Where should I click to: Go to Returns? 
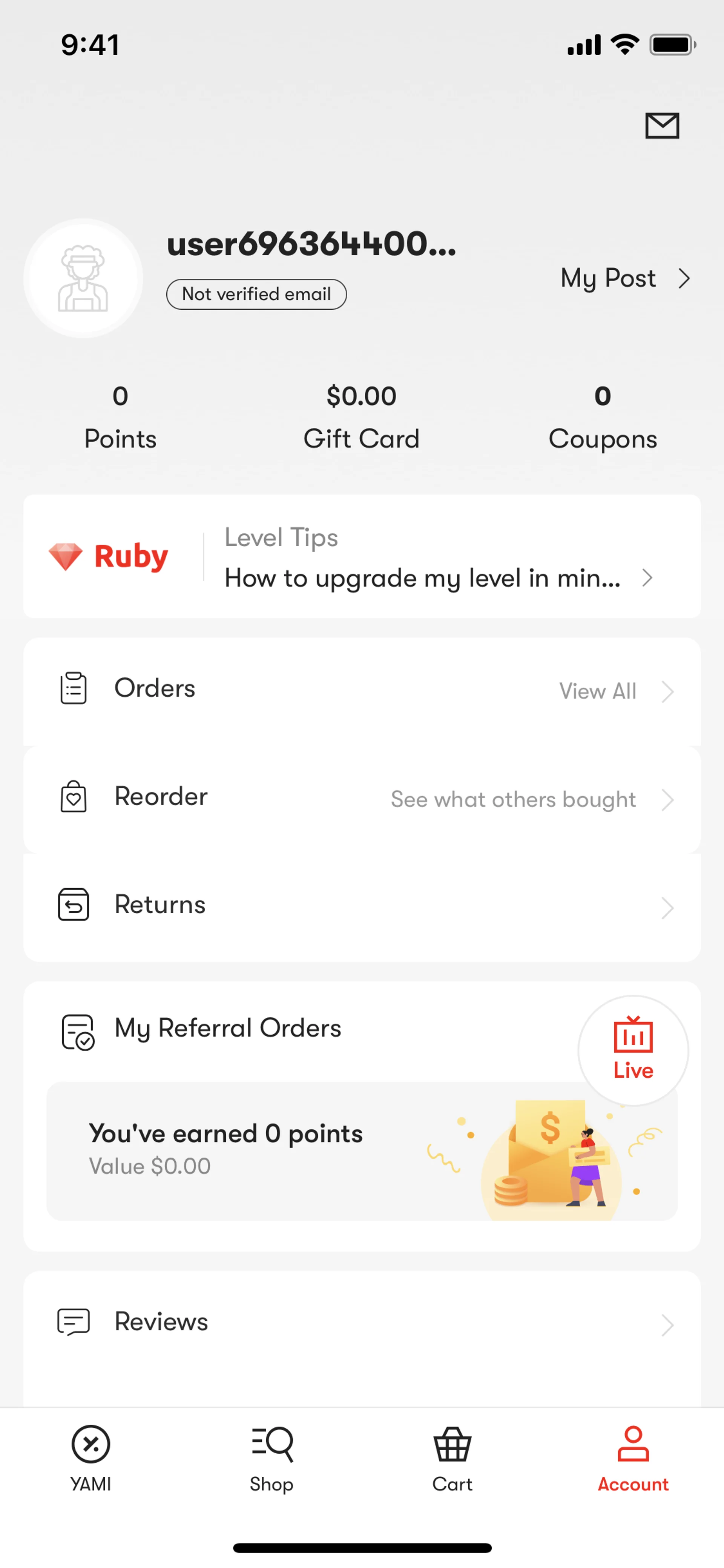[x=361, y=906]
